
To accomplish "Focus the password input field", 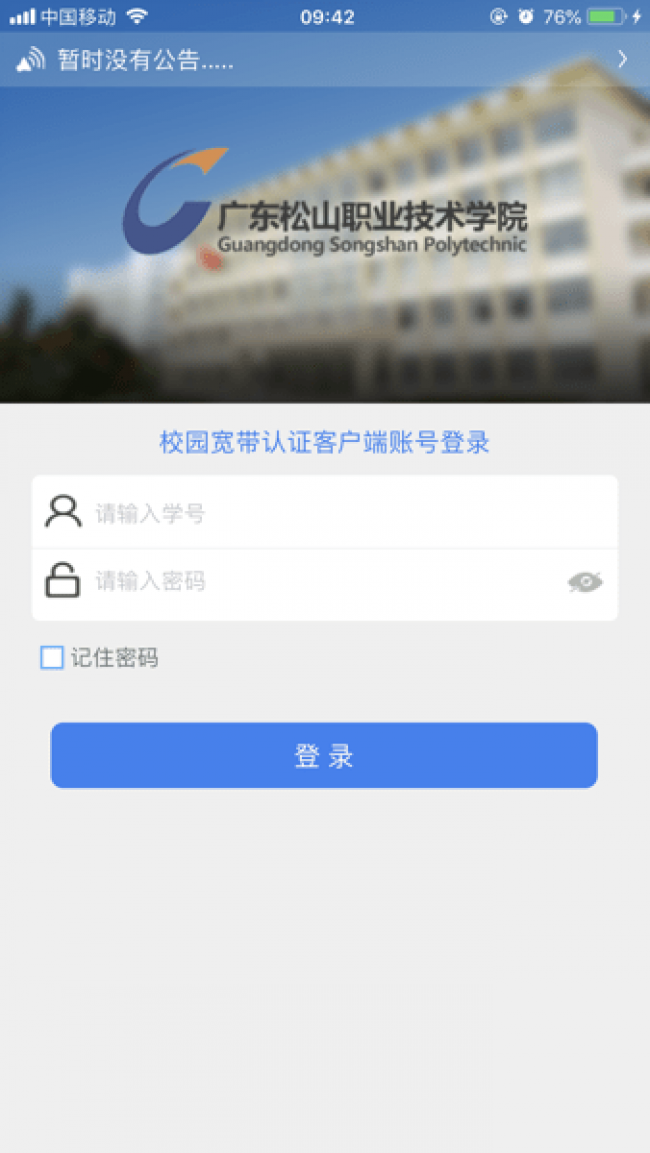I will tap(325, 584).
